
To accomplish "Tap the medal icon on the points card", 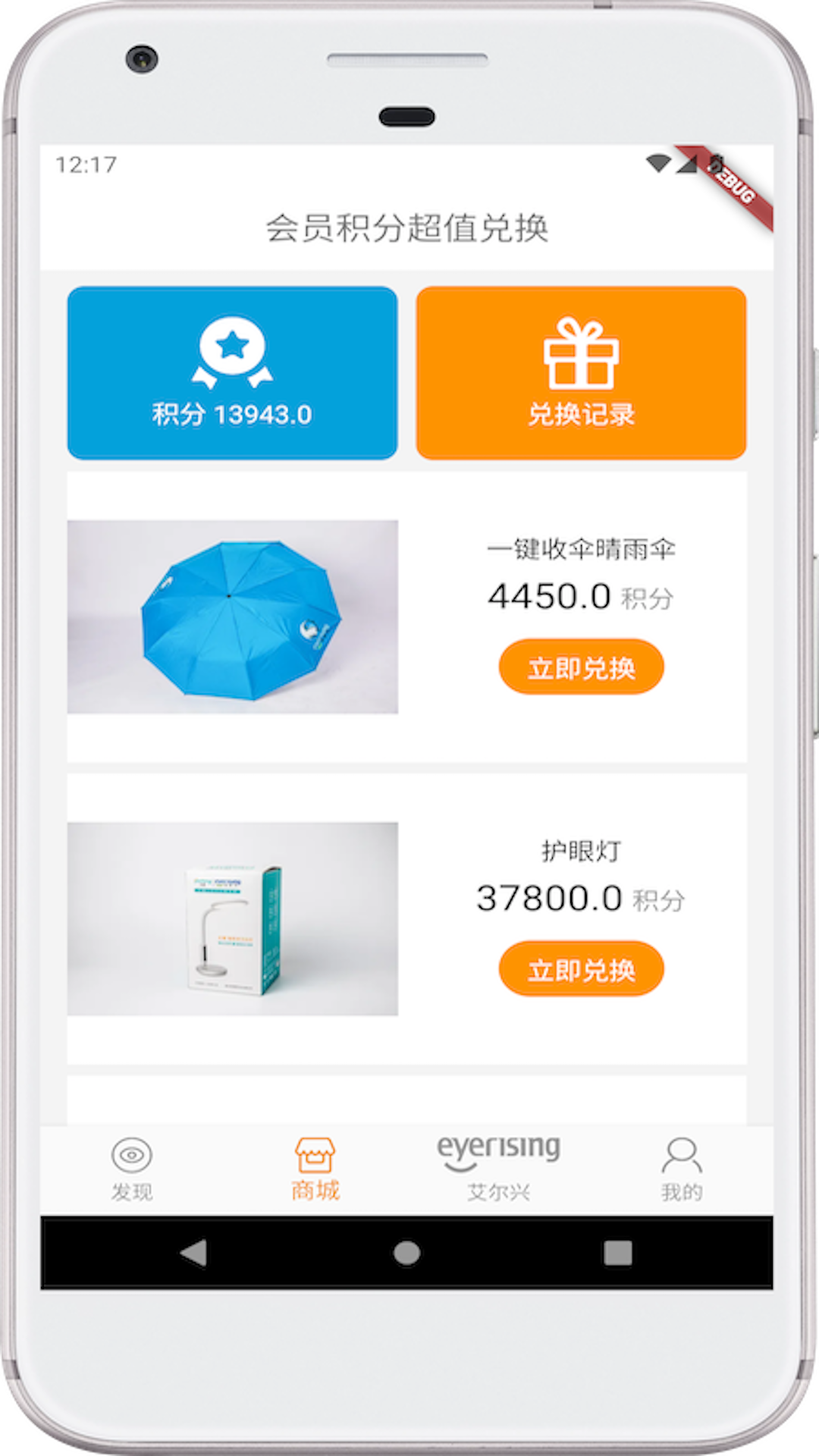I will (232, 351).
